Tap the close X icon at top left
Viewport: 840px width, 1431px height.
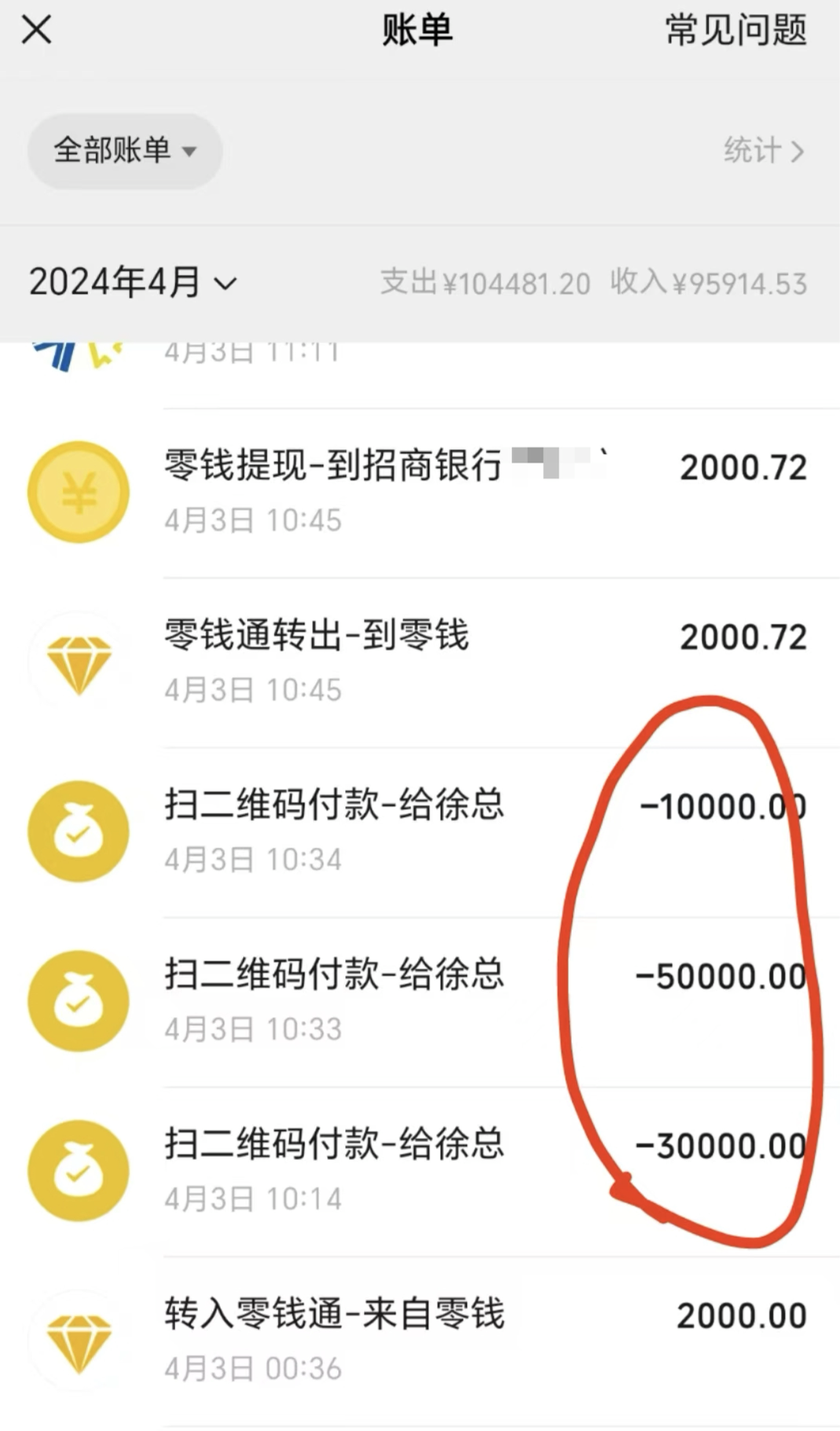coord(35,31)
